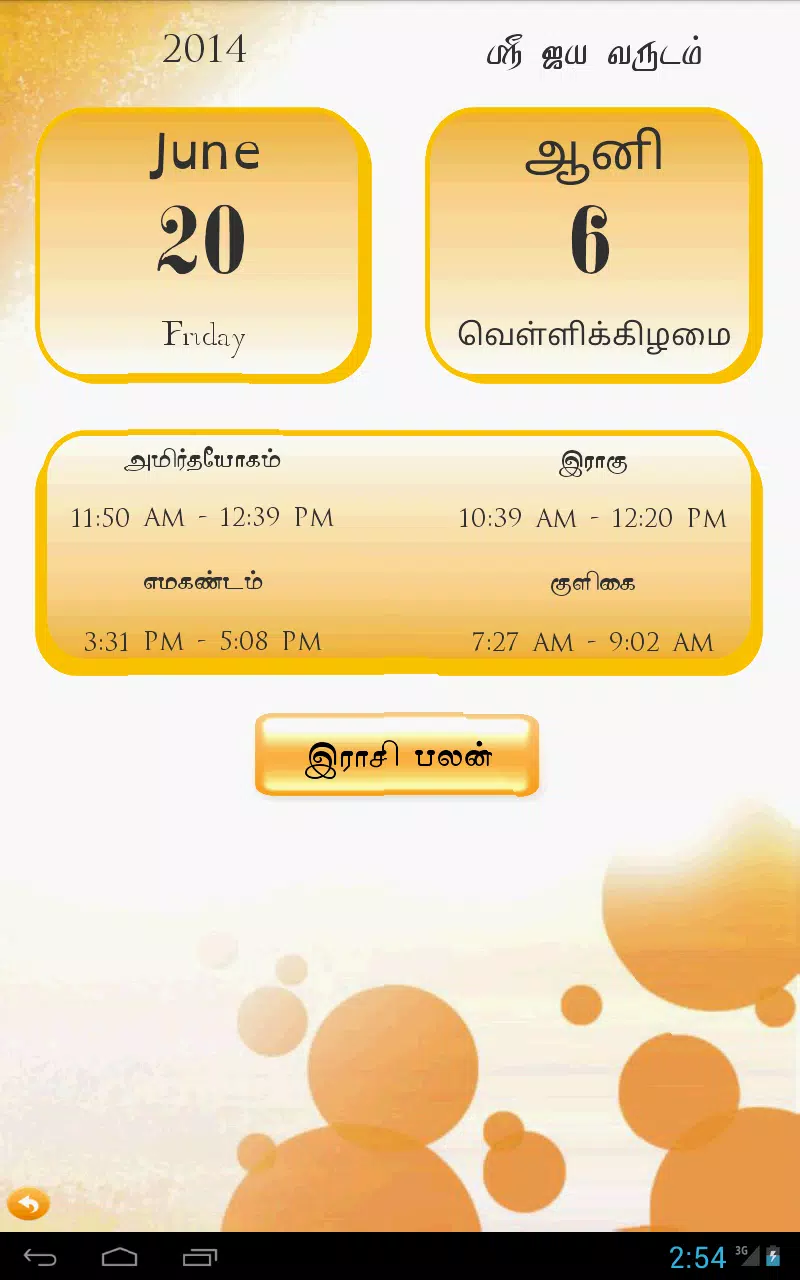This screenshot has width=800, height=1280.
Task: Select the clock showing 2:54
Action: (697, 1258)
